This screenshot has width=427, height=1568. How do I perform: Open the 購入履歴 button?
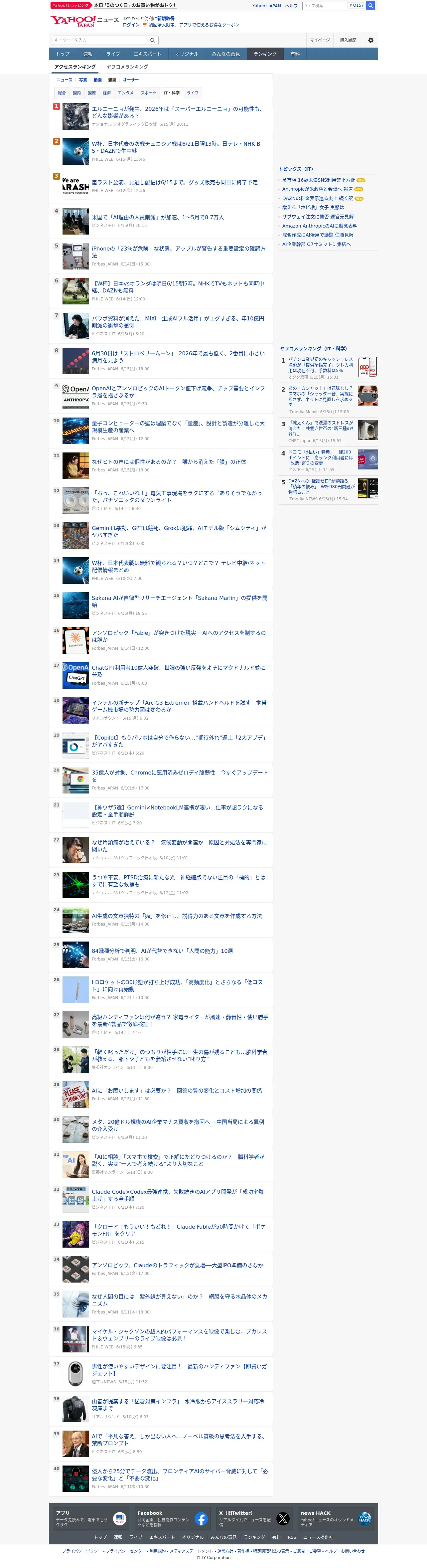[348, 40]
